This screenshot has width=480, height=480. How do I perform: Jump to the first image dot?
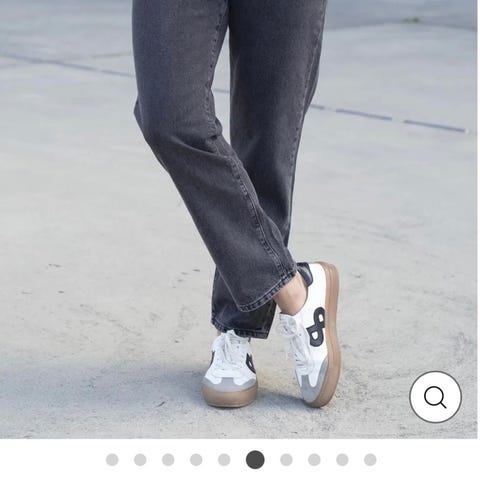tap(112, 460)
